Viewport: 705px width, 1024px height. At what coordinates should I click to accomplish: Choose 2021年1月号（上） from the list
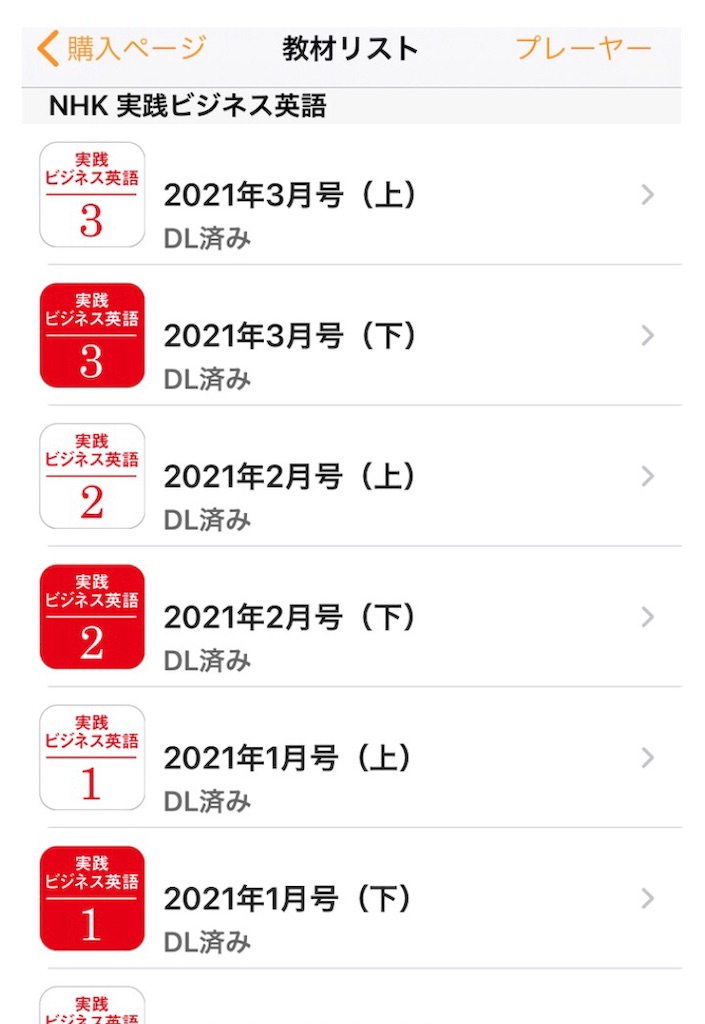click(x=290, y=759)
